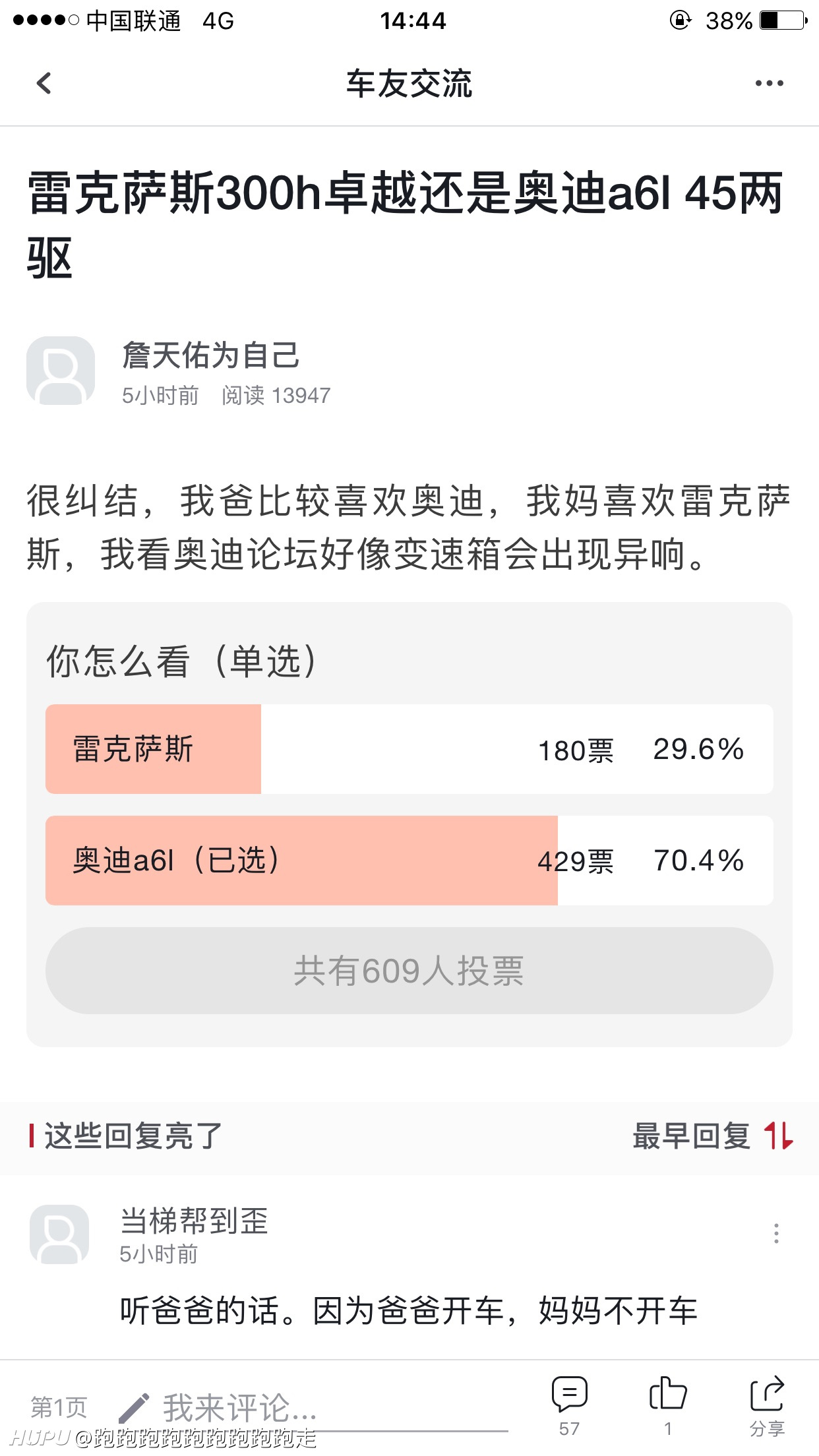Toggle the 最早回复 sort order
This screenshot has width=819, height=1456.
coord(713,1136)
